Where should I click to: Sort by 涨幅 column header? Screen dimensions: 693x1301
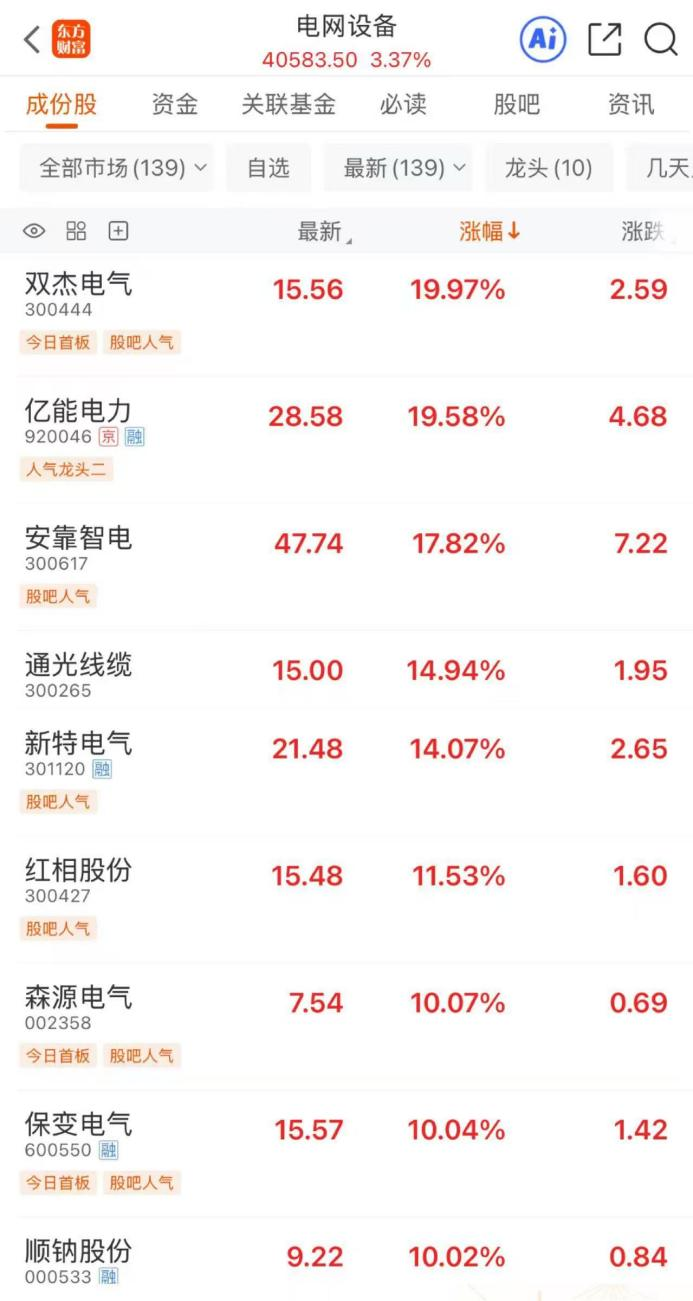pos(489,232)
